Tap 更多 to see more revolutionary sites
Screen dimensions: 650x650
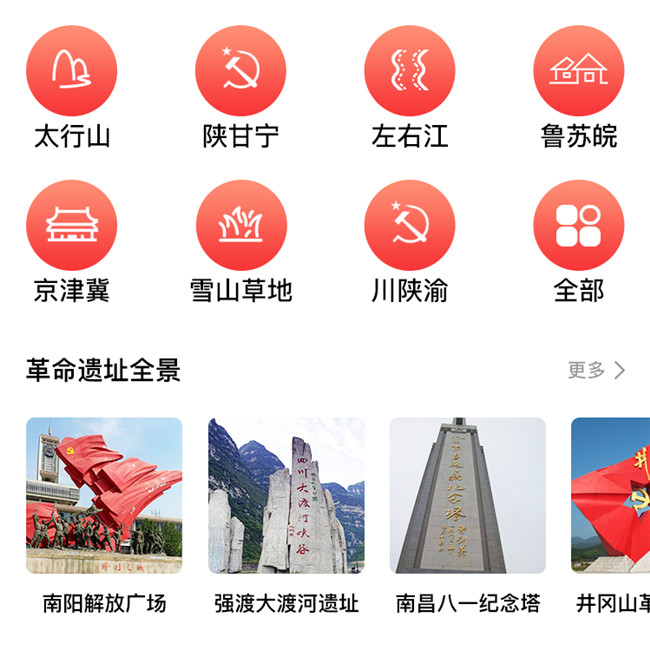point(596,370)
